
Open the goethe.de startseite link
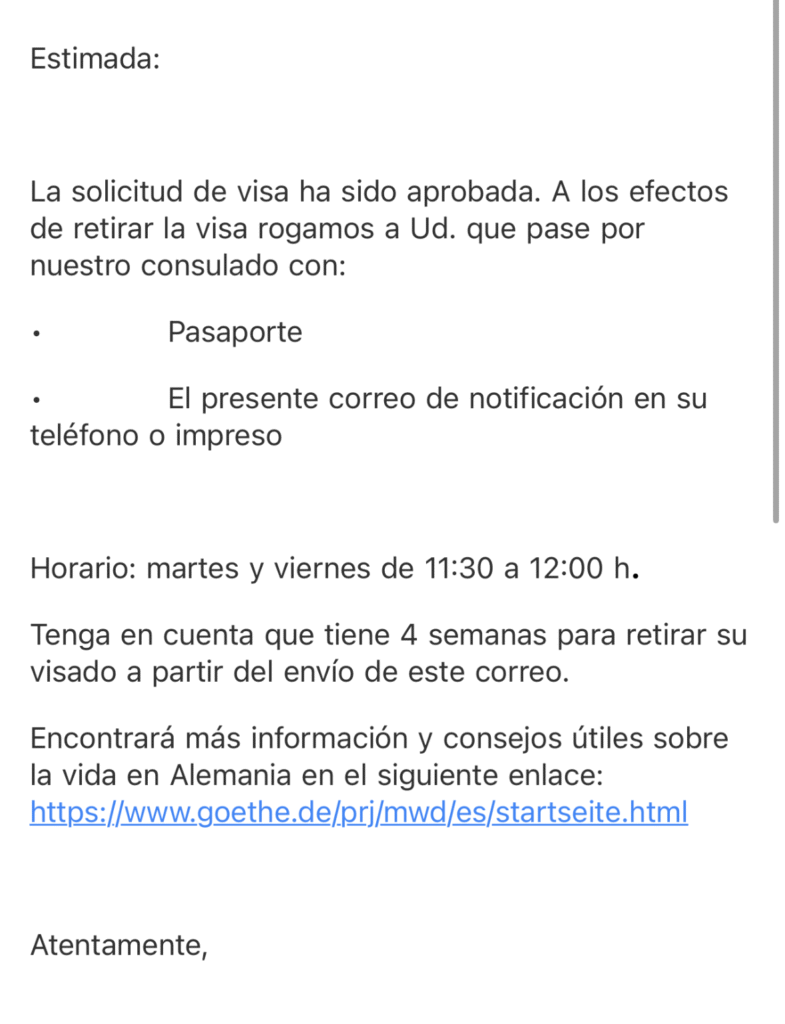[359, 811]
